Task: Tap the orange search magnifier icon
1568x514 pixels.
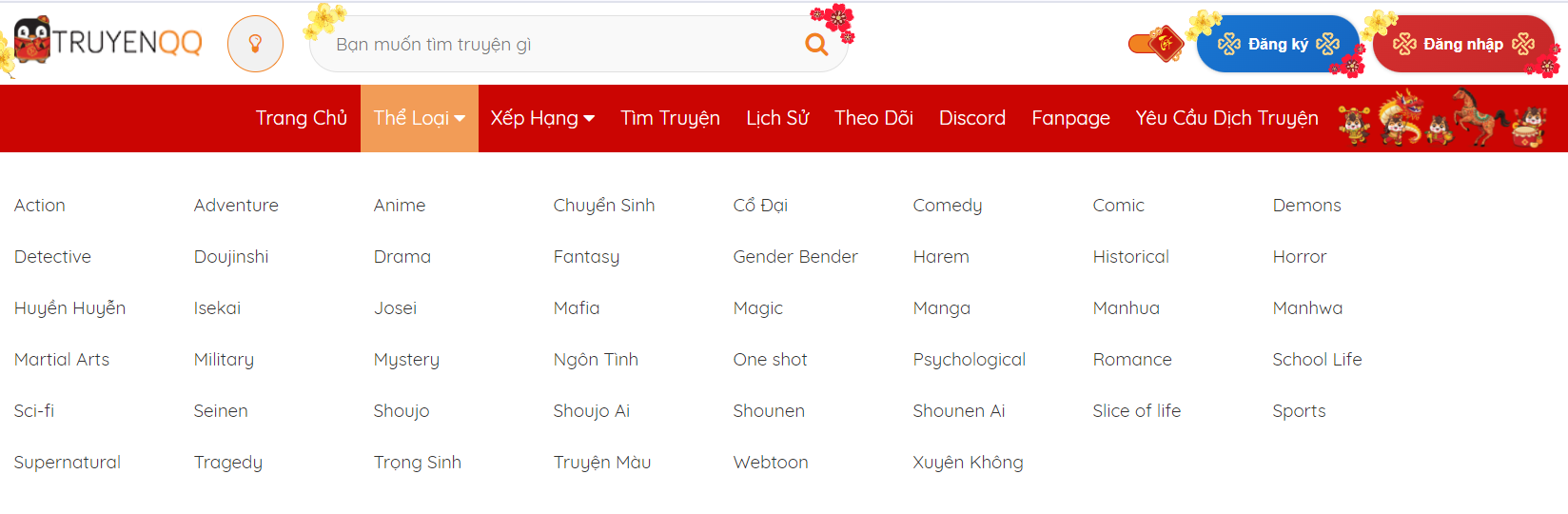Action: pos(815,44)
